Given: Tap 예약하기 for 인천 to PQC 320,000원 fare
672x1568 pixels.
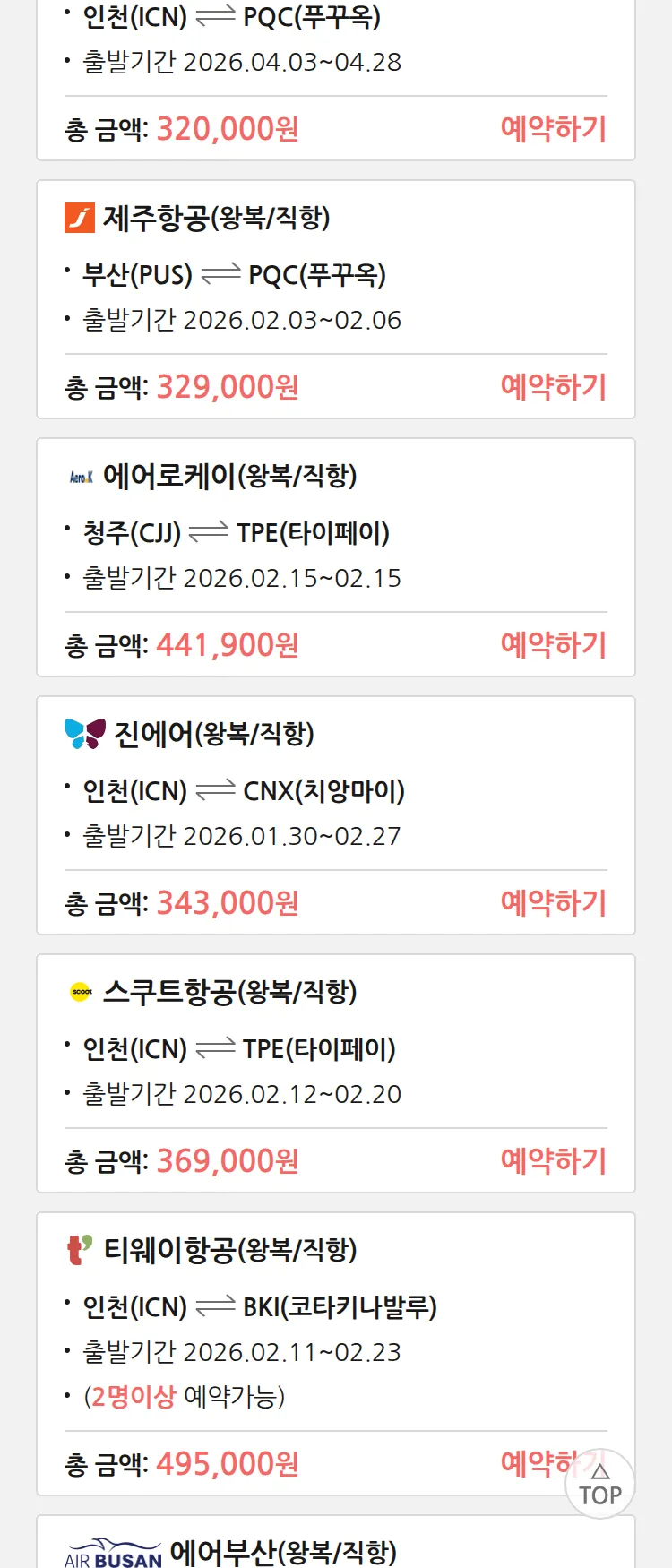Looking at the screenshot, I should pyautogui.click(x=553, y=129).
